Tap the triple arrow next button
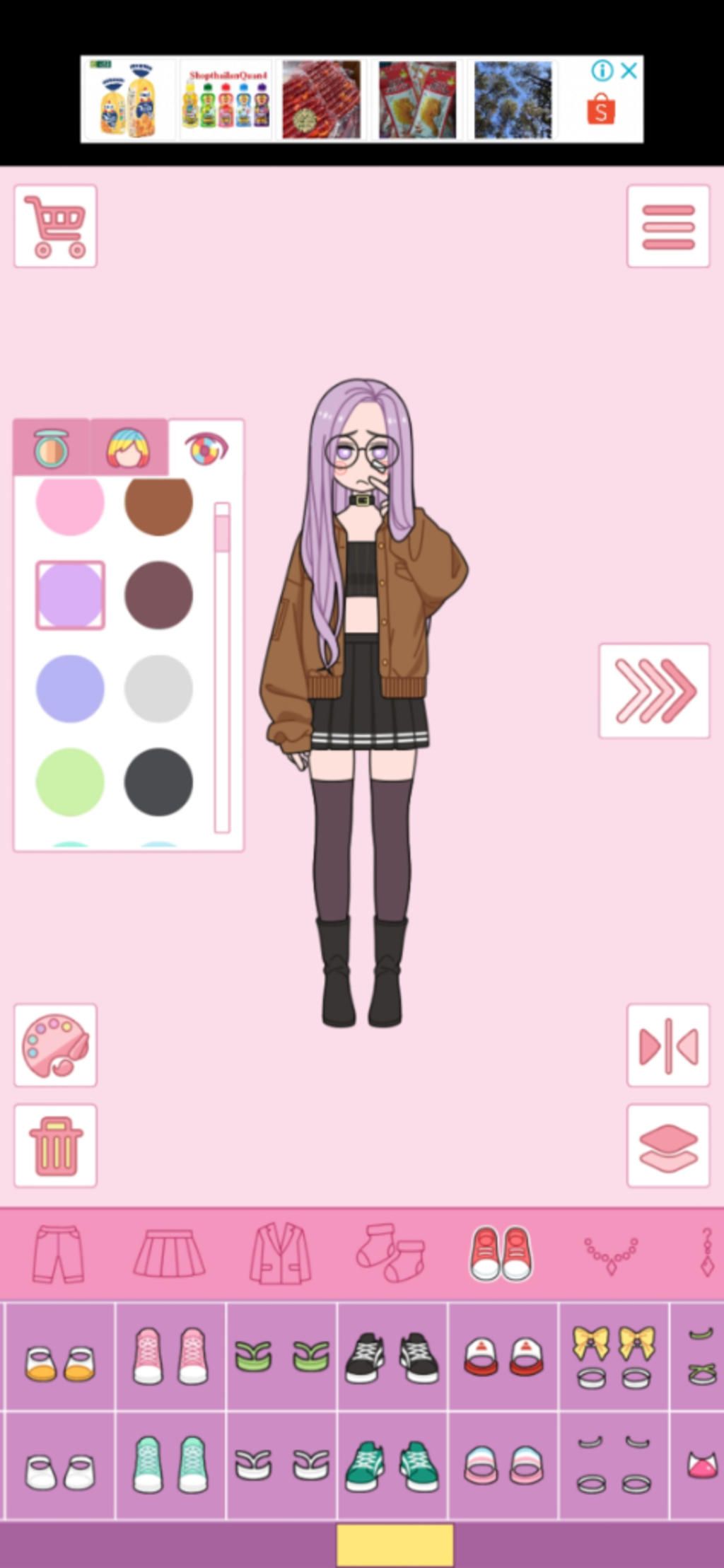The height and width of the screenshot is (1568, 724). pos(654,691)
